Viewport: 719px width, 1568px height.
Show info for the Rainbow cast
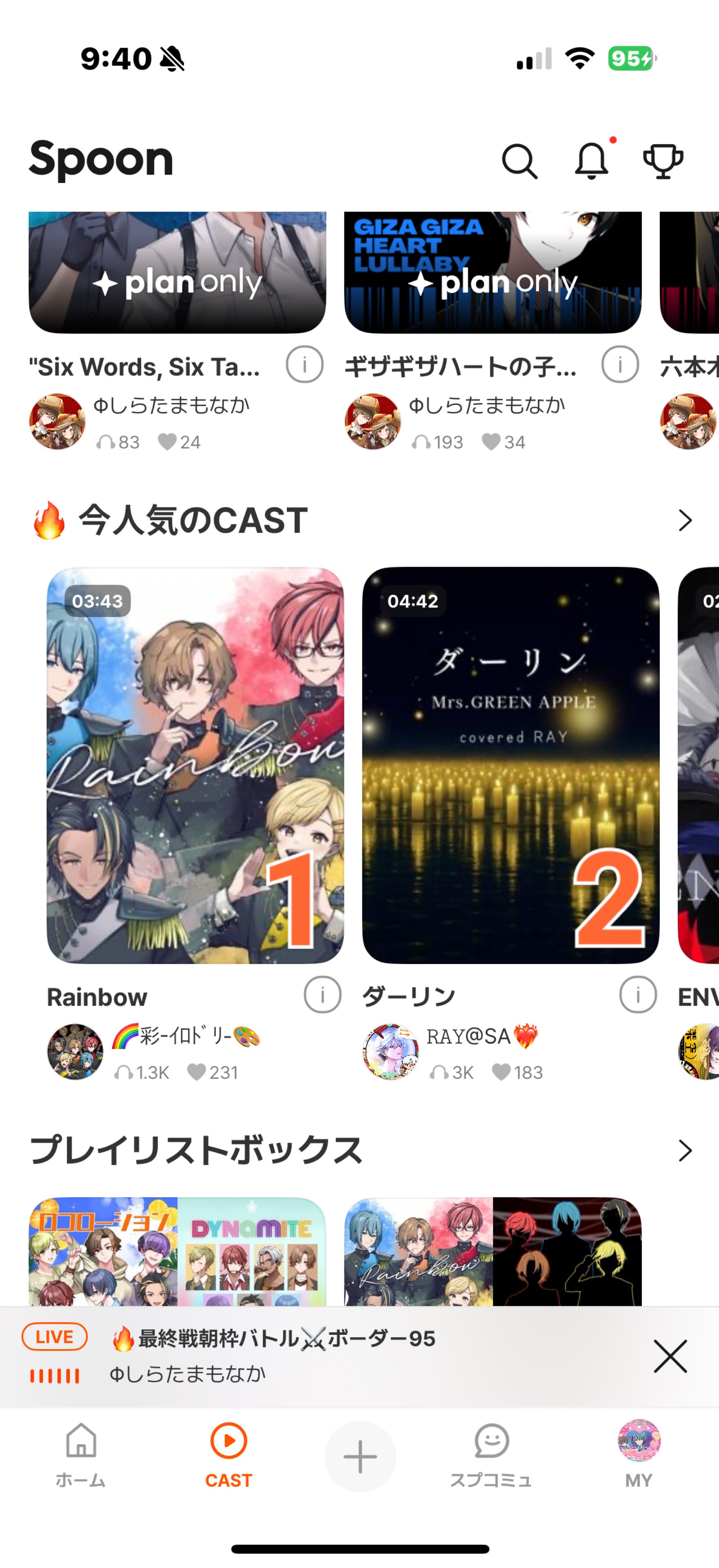click(x=322, y=995)
